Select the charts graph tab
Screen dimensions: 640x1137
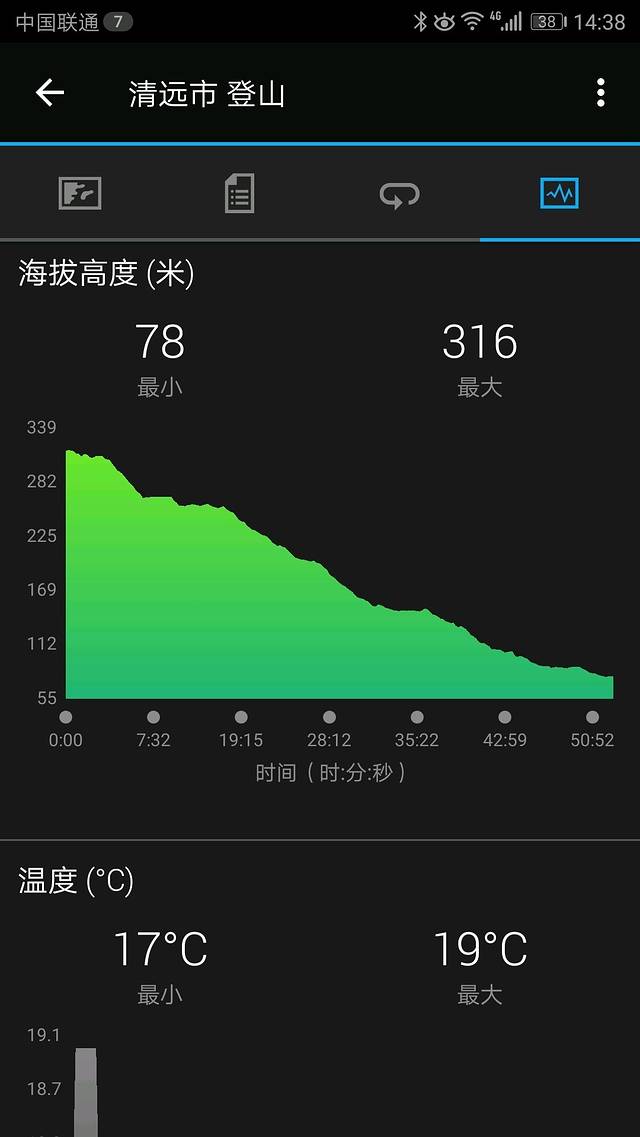point(559,193)
